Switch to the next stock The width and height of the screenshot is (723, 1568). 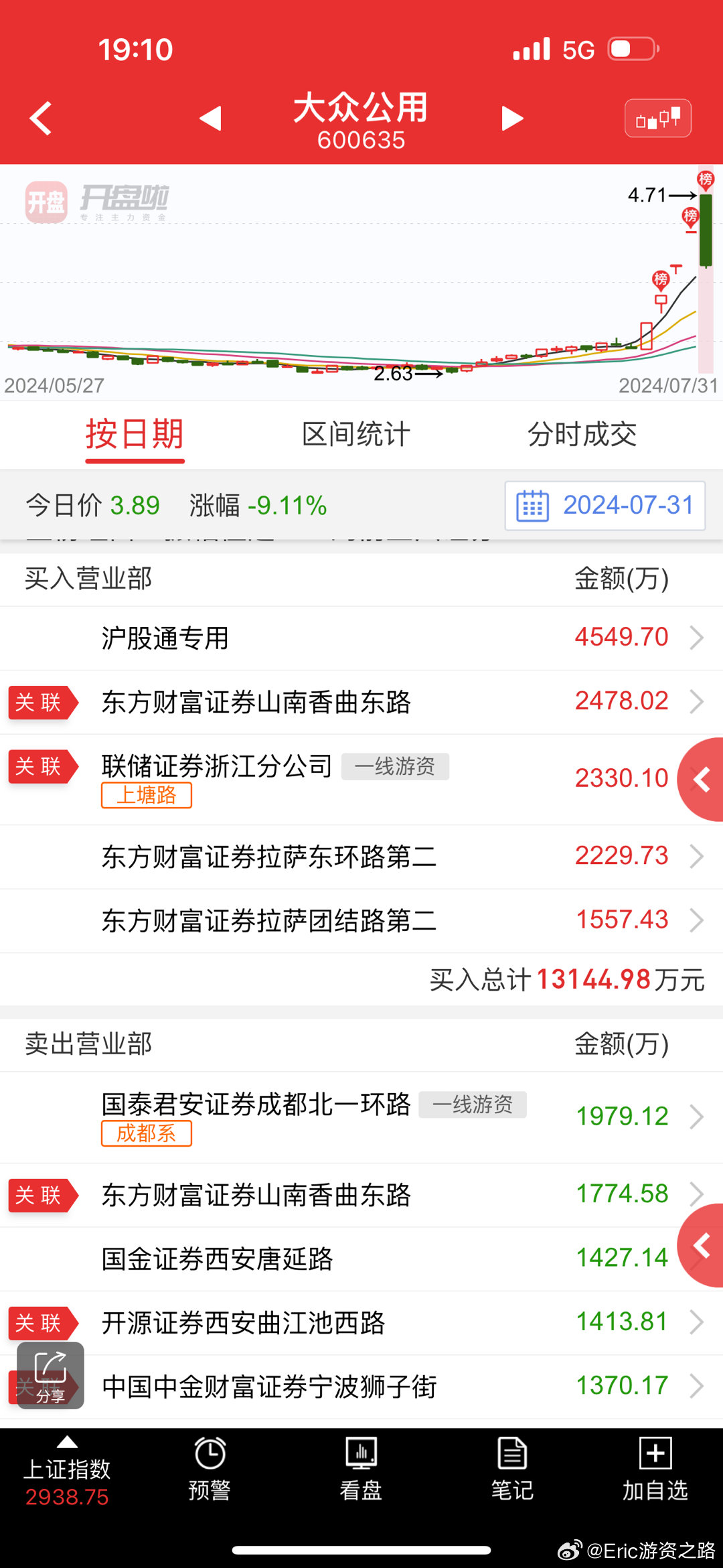[512, 119]
